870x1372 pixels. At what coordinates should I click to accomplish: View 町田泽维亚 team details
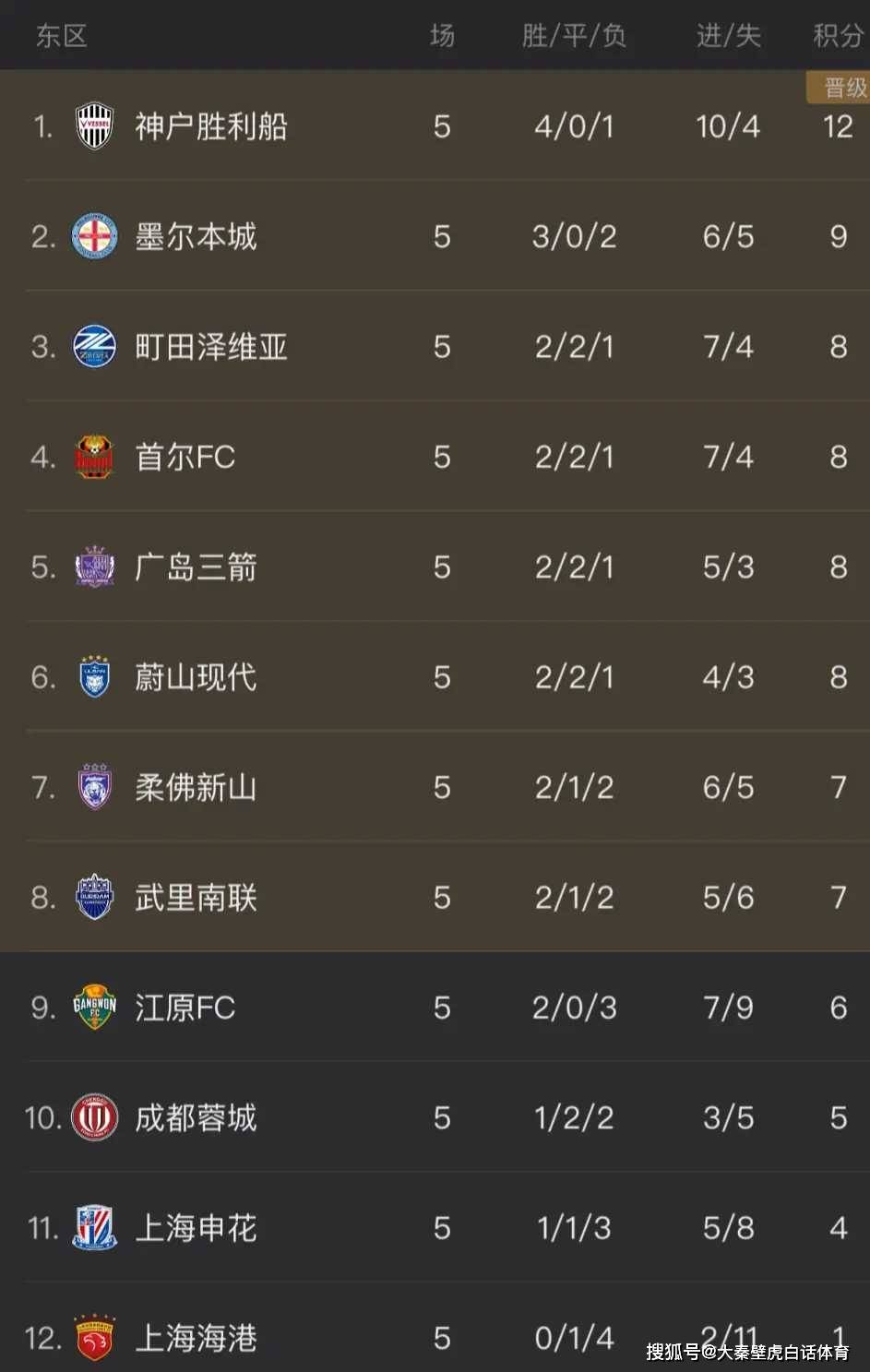tap(211, 347)
